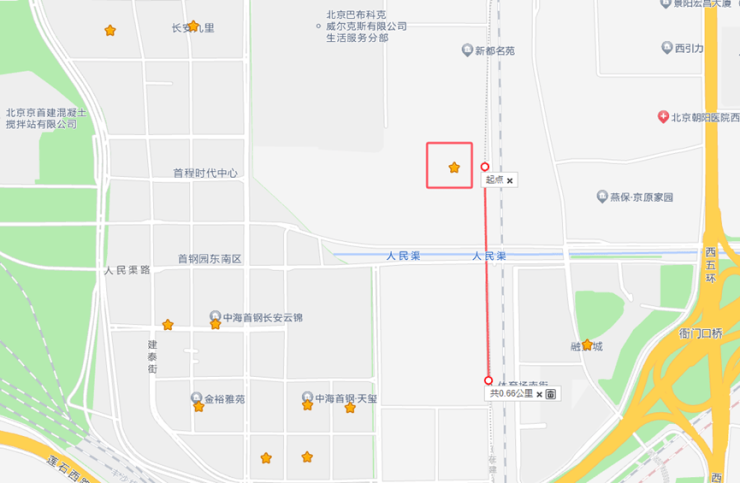The width and height of the screenshot is (740, 483).
Task: Tap the starred marker at 长安九里
Action: pyautogui.click(x=193, y=26)
